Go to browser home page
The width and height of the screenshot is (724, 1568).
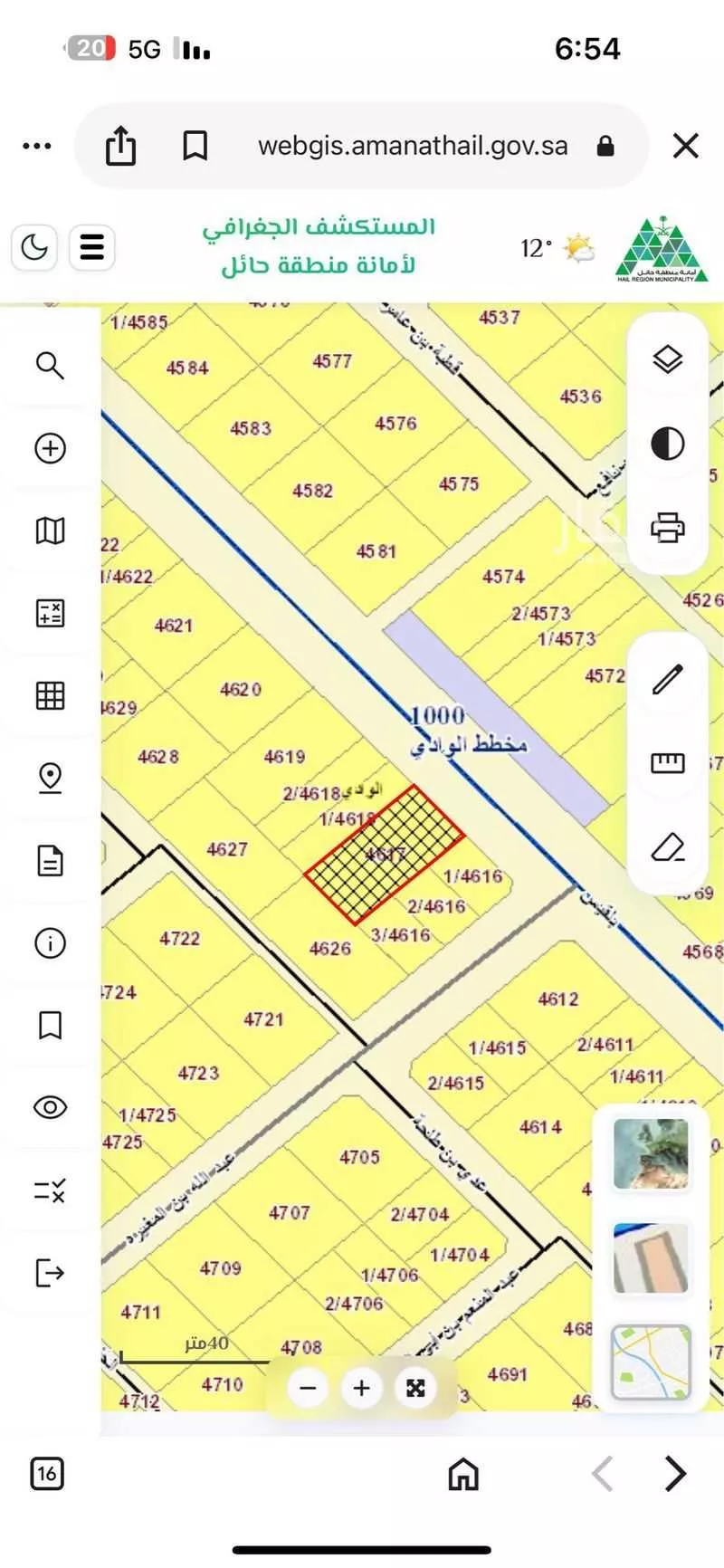click(x=463, y=1474)
